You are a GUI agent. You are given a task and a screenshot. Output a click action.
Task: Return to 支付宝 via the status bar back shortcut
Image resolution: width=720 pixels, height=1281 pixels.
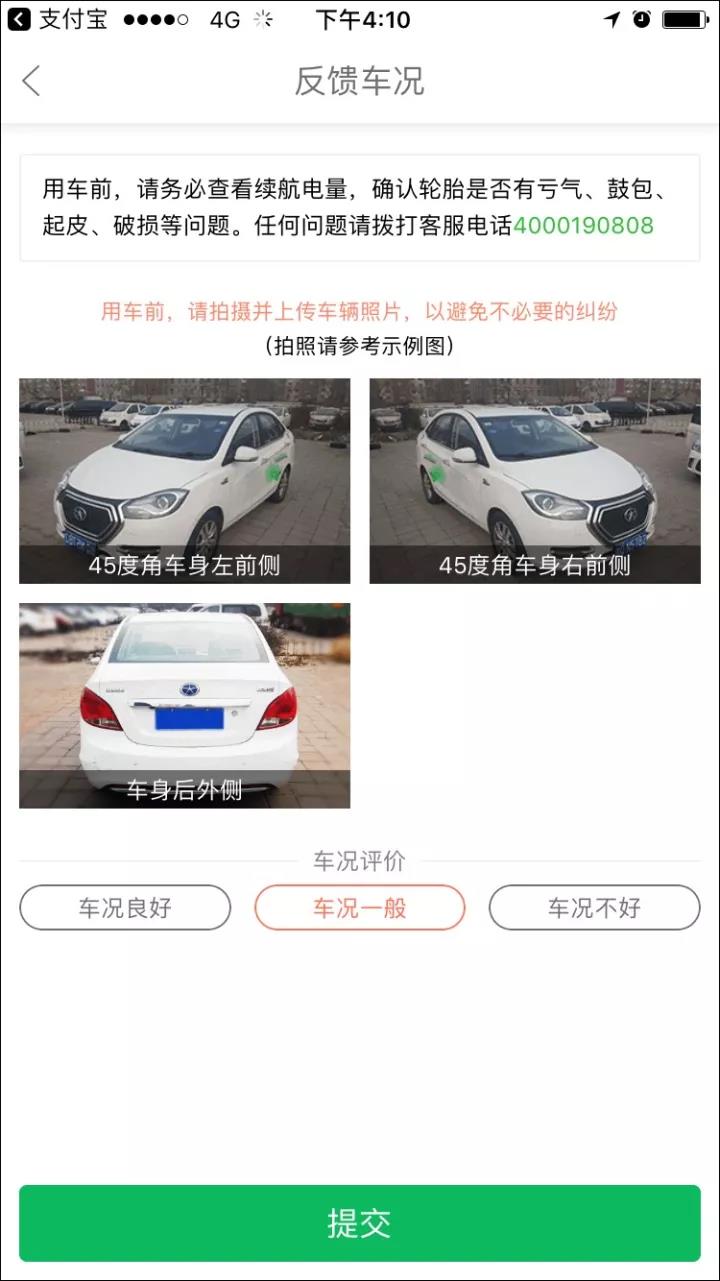pyautogui.click(x=58, y=19)
